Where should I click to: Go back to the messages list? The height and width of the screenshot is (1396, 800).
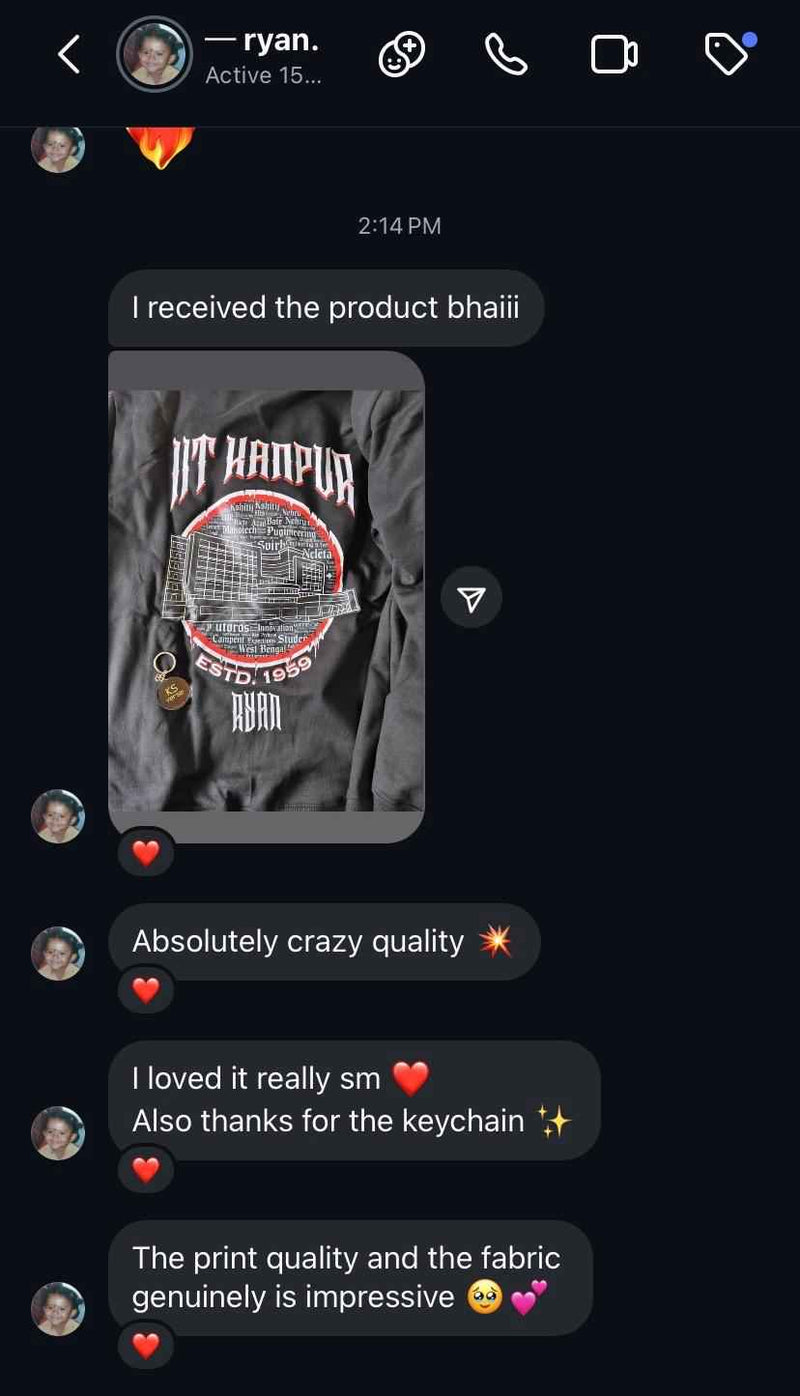pyautogui.click(x=68, y=55)
